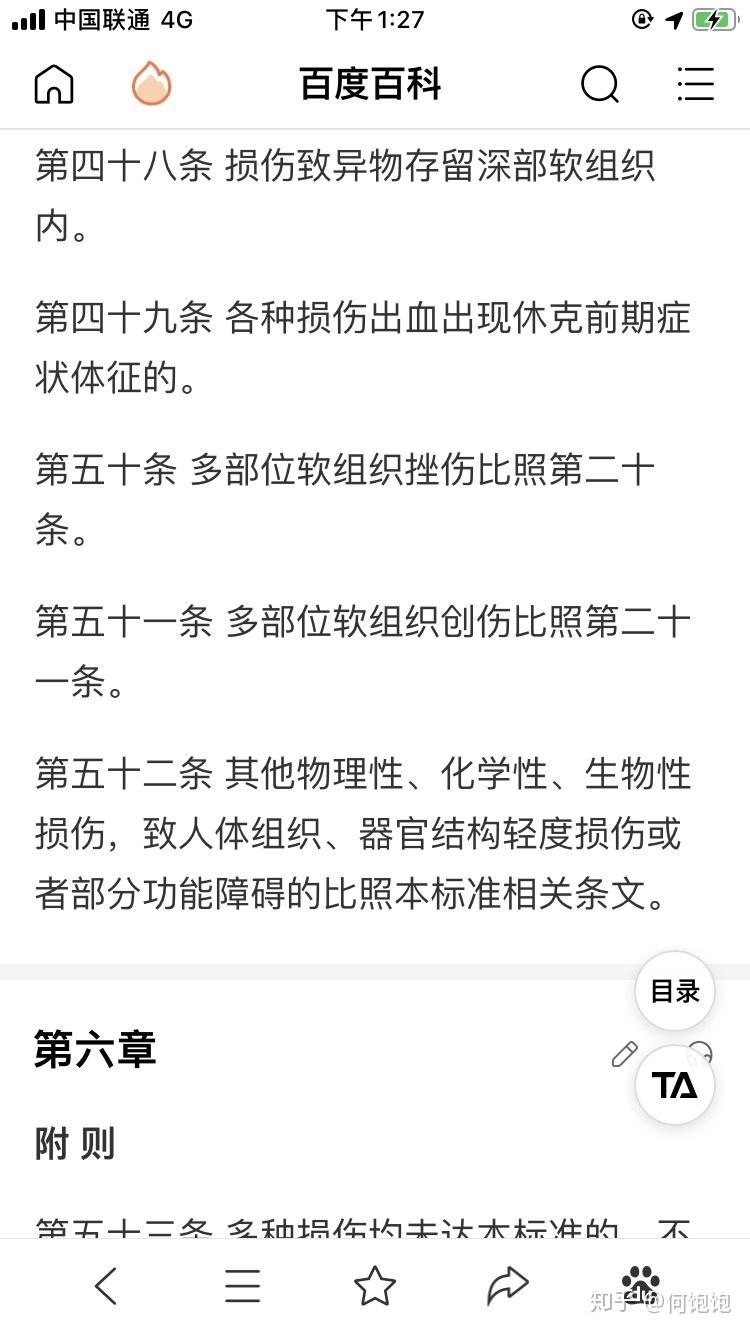Share this page via the arrow icon
This screenshot has height=1334, width=750.
(x=507, y=1285)
